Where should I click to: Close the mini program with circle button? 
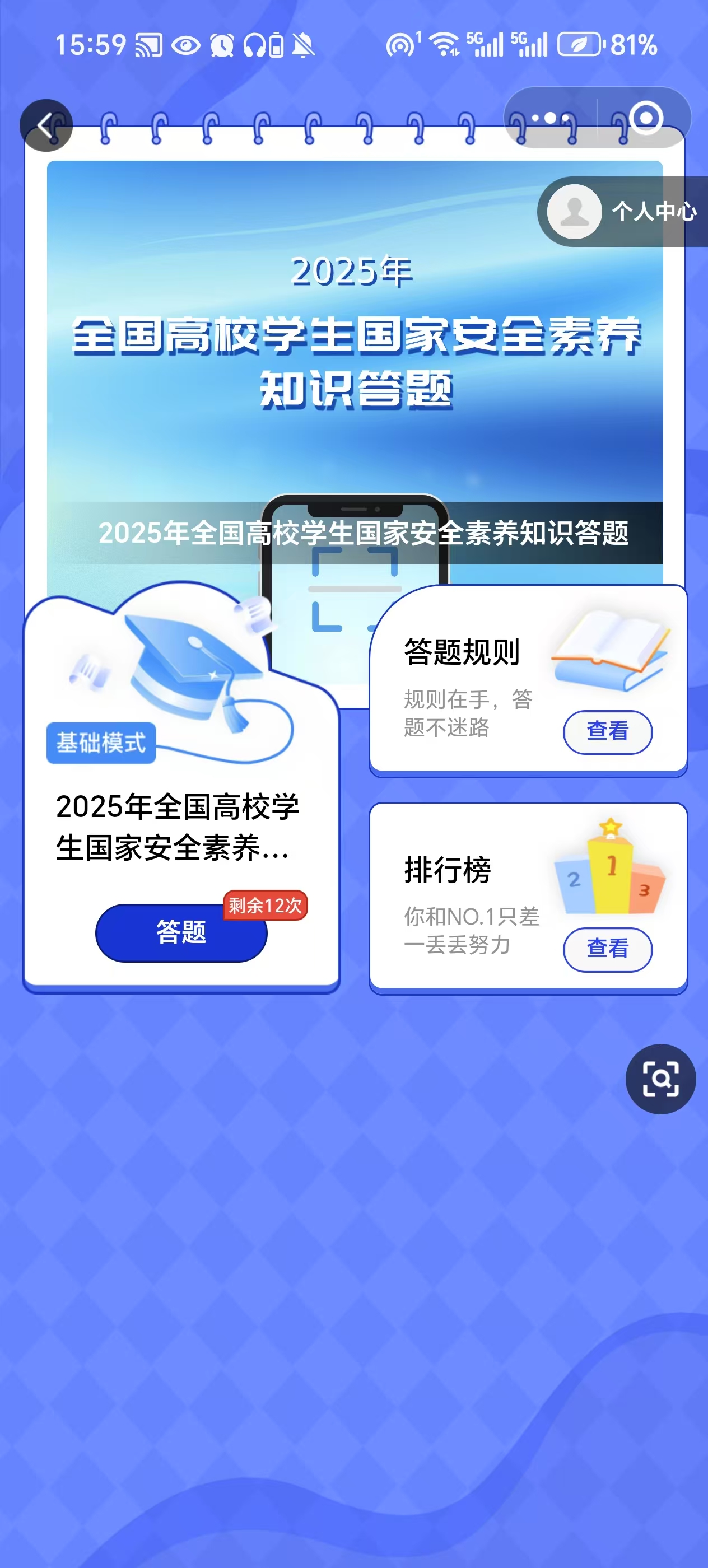(x=645, y=118)
